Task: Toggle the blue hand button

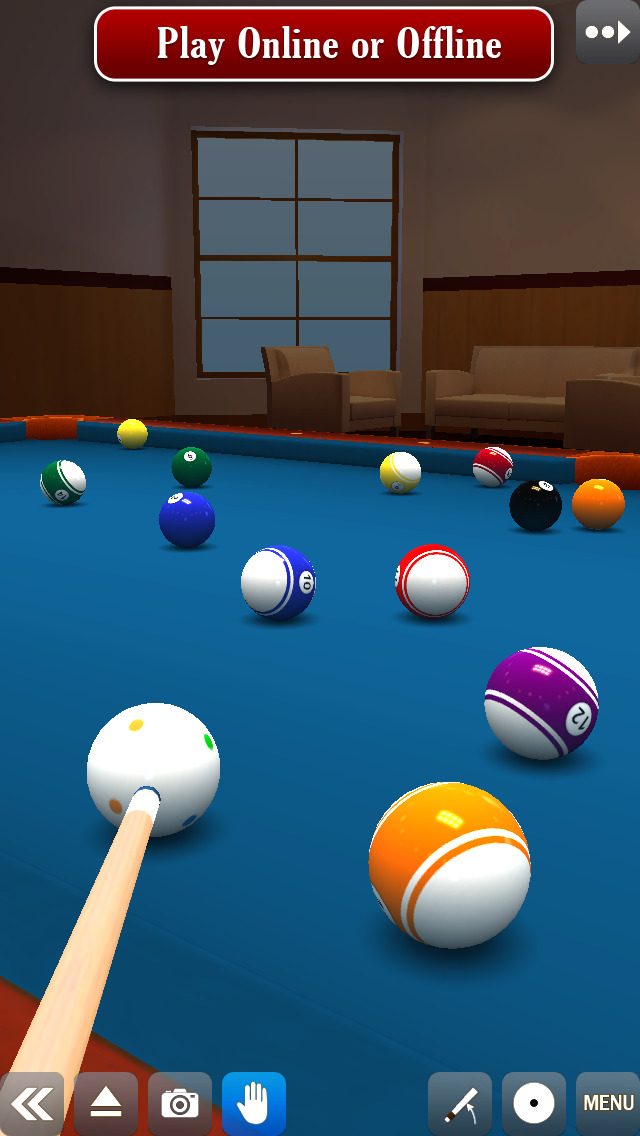Action: click(x=254, y=1103)
